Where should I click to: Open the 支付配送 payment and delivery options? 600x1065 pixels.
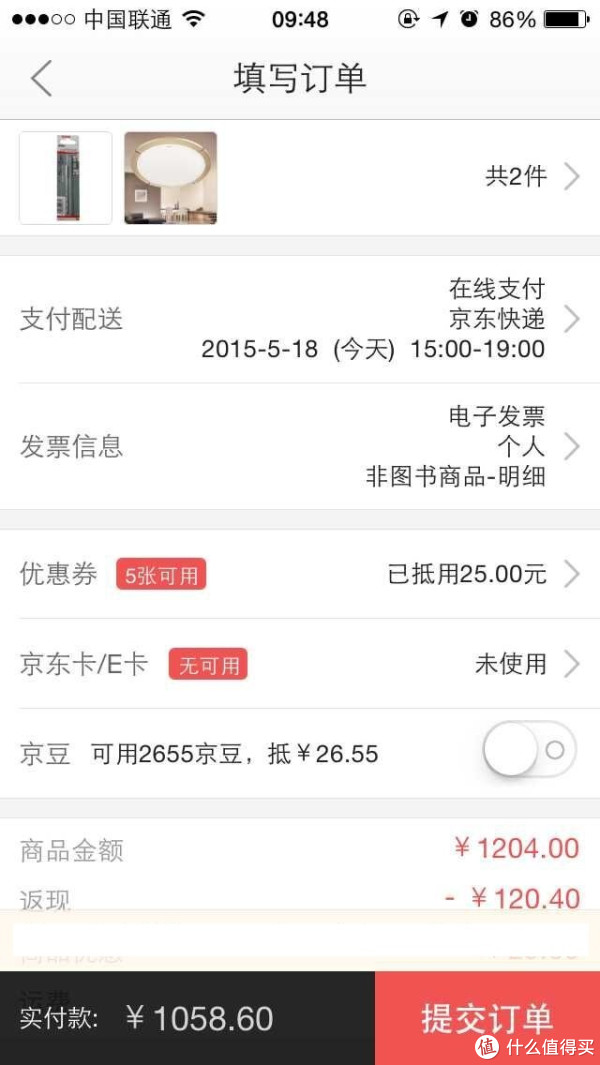[300, 319]
